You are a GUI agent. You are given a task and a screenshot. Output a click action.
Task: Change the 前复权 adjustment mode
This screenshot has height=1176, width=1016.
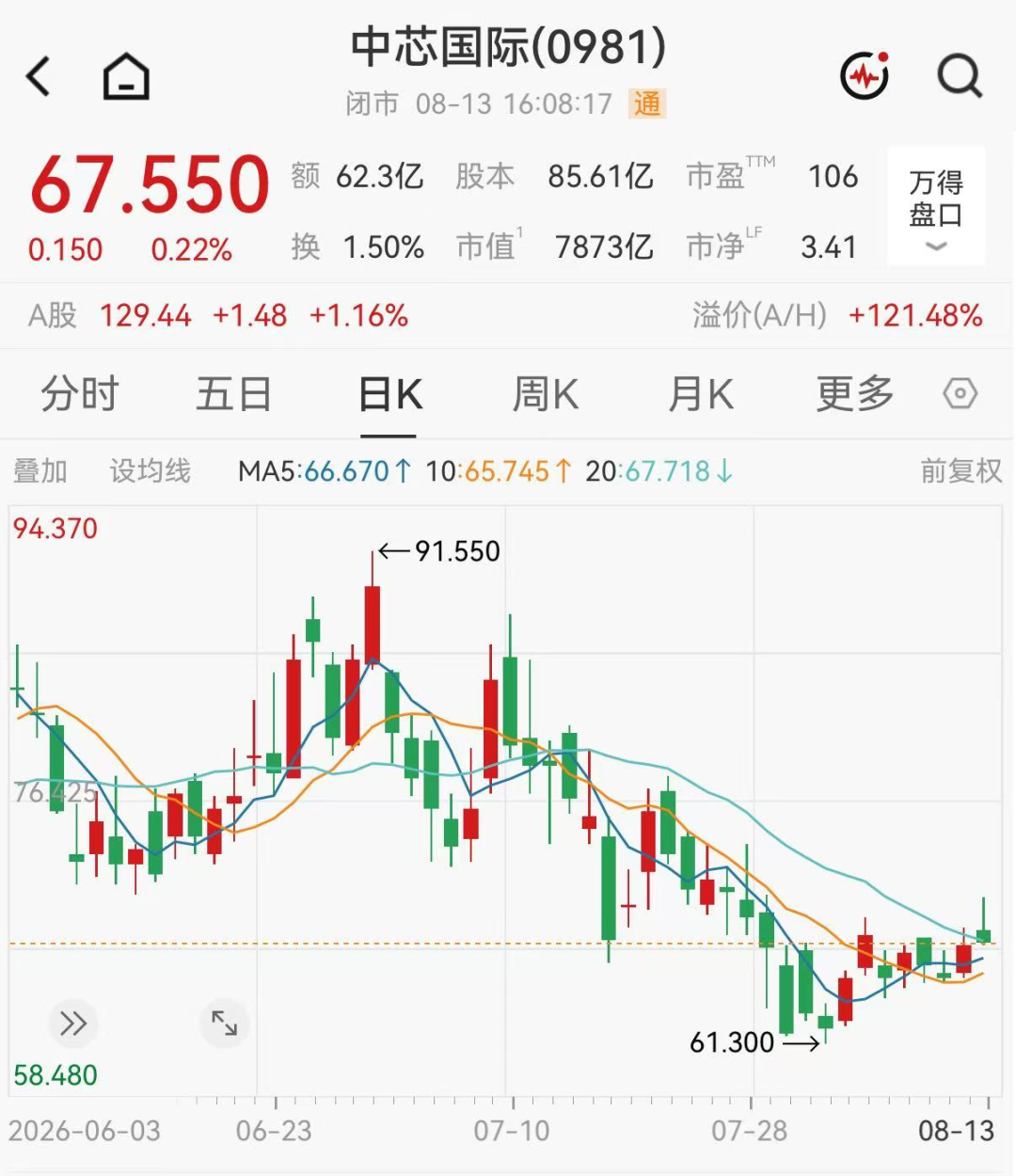[960, 470]
